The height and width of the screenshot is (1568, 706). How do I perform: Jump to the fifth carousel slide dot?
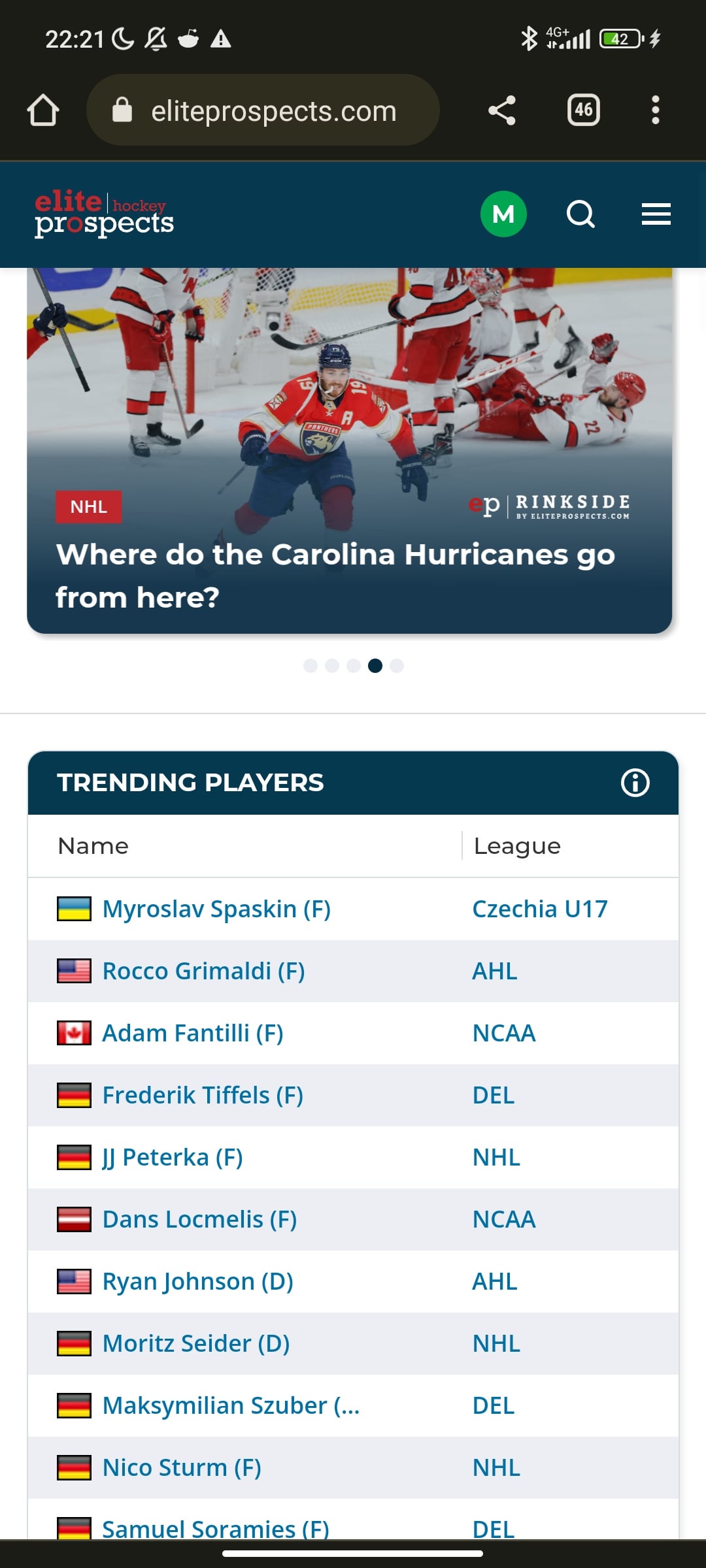(397, 666)
